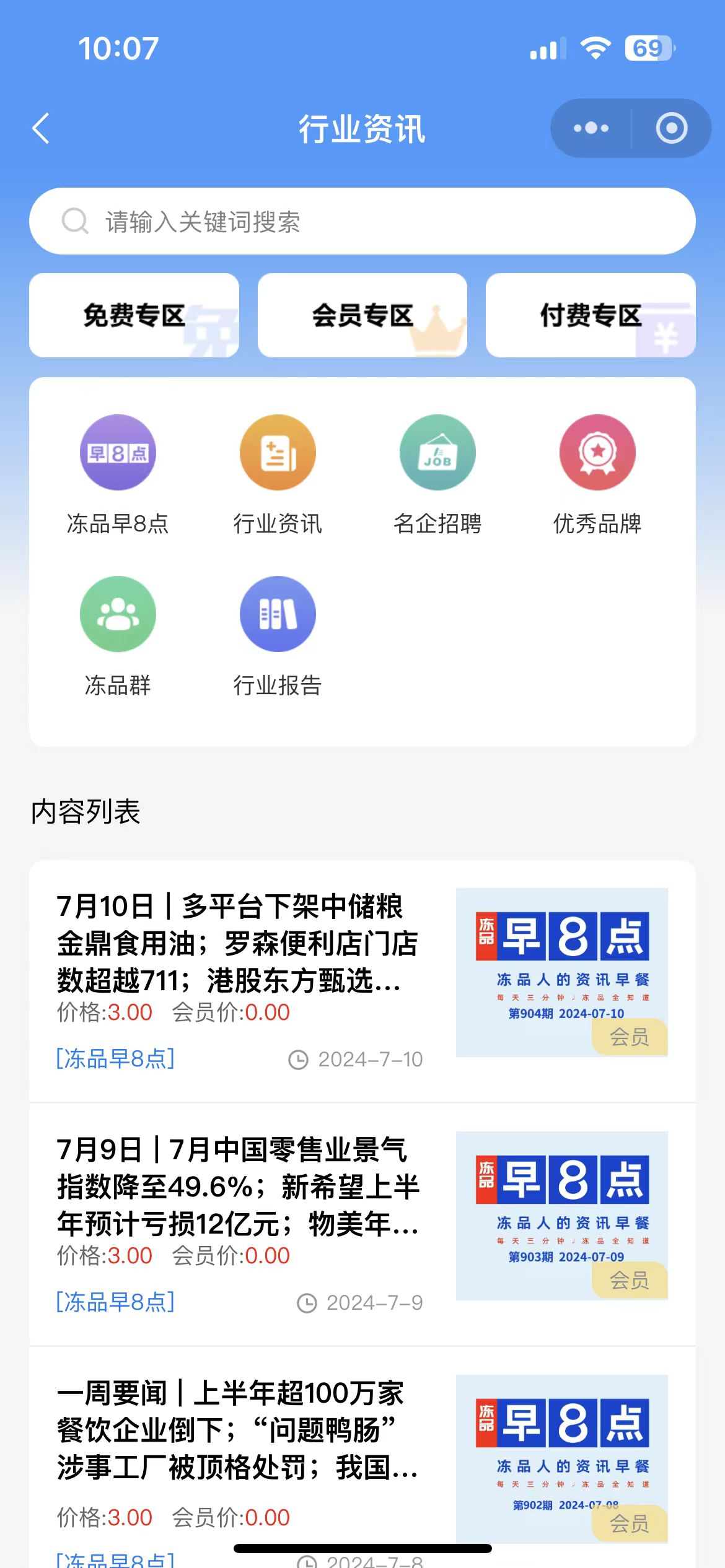Open the 付费专区 section
The image size is (725, 1568).
(x=590, y=315)
